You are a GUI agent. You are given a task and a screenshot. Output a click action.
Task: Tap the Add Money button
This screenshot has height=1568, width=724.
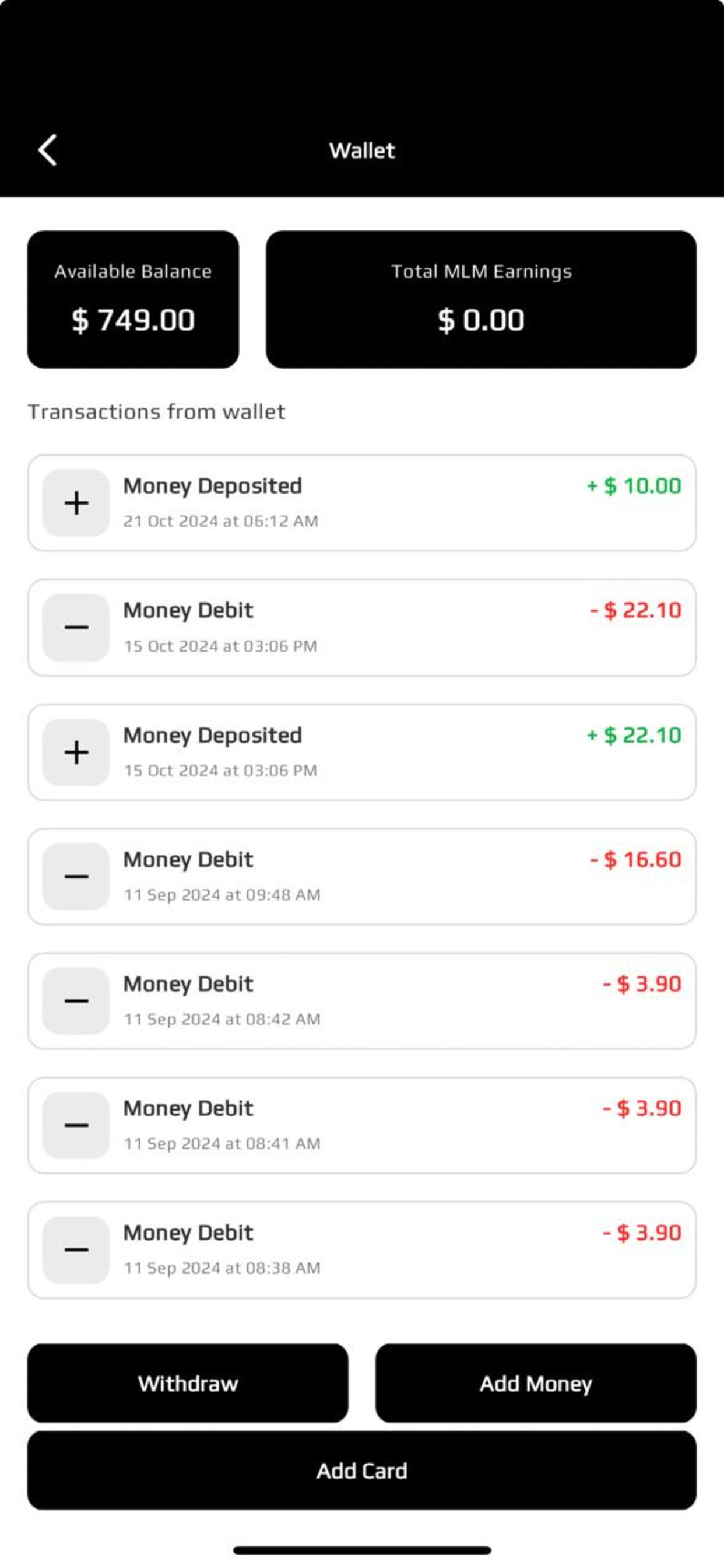536,1384
